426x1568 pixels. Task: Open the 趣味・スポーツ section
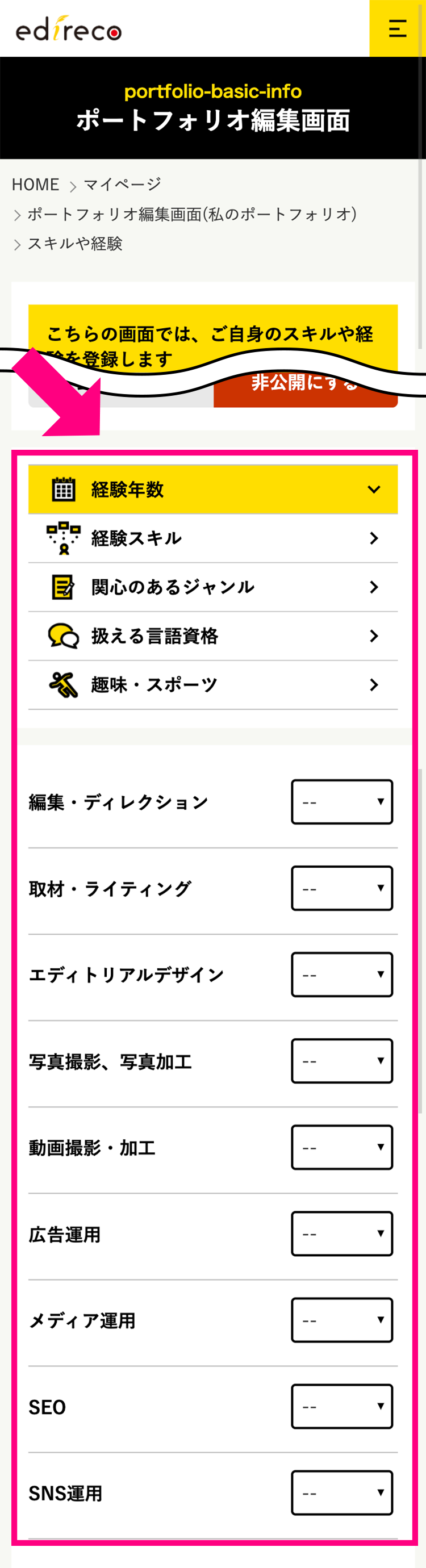coord(212,685)
